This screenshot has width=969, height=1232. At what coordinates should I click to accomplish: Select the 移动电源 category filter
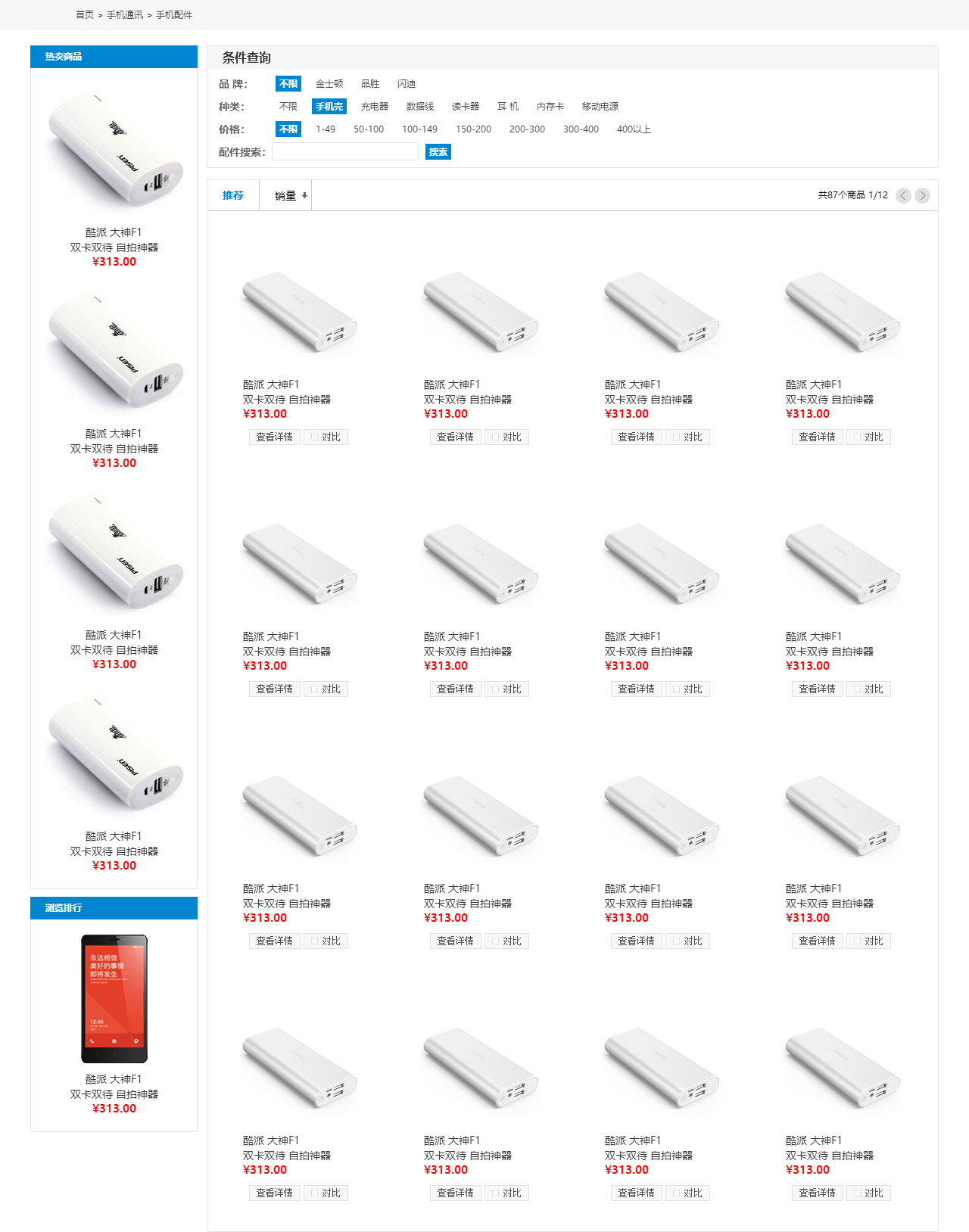click(x=600, y=107)
